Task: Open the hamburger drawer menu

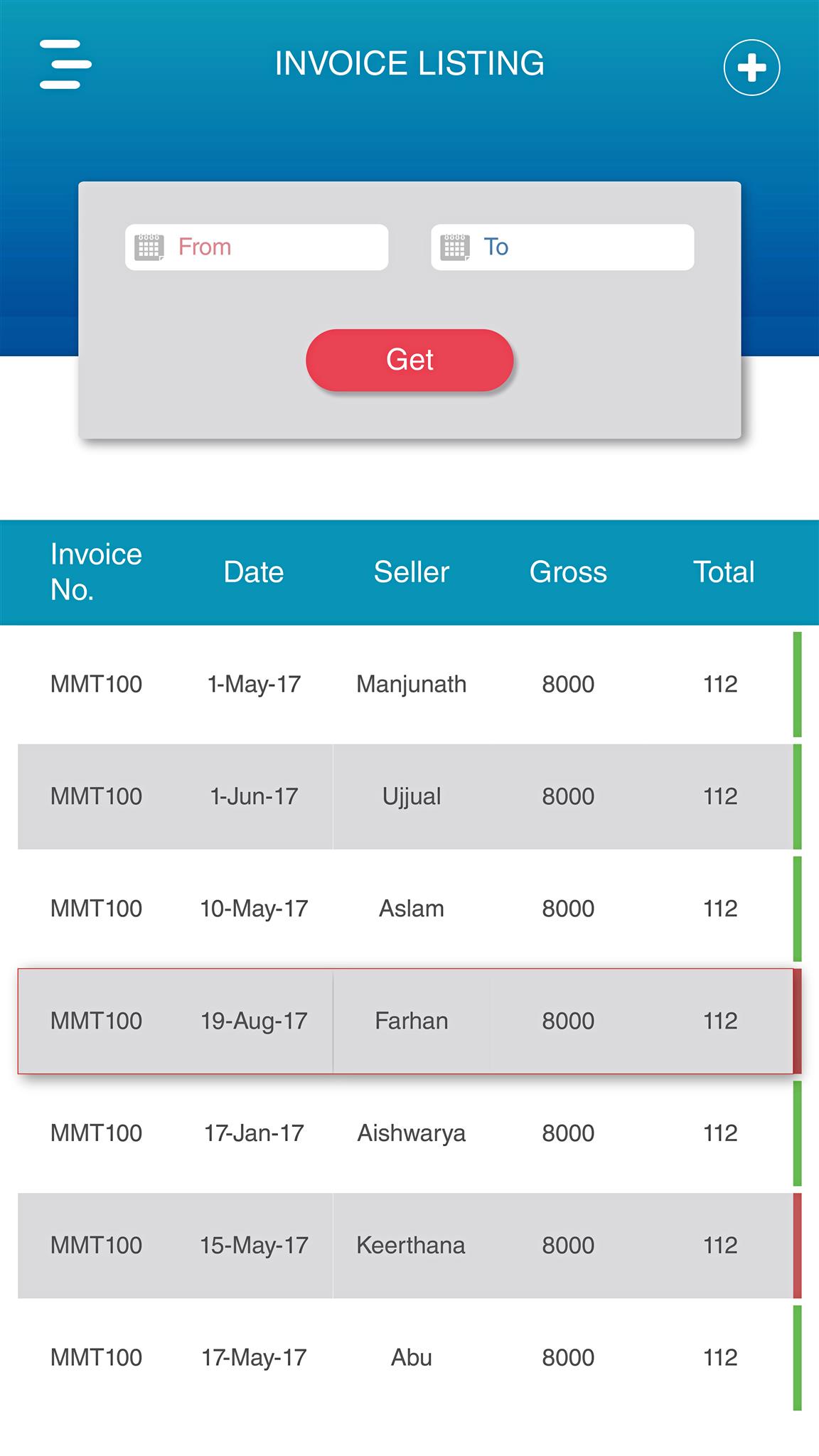Action: coord(65,65)
